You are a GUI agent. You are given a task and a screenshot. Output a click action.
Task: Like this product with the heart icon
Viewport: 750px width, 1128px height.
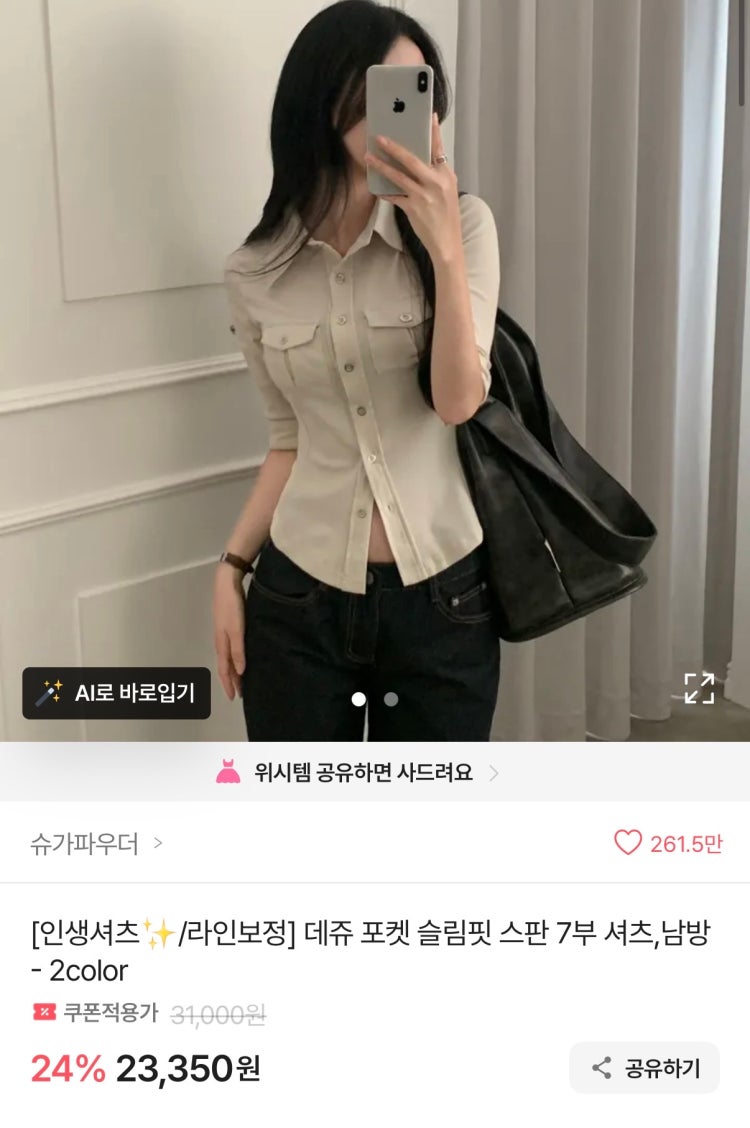click(x=628, y=843)
